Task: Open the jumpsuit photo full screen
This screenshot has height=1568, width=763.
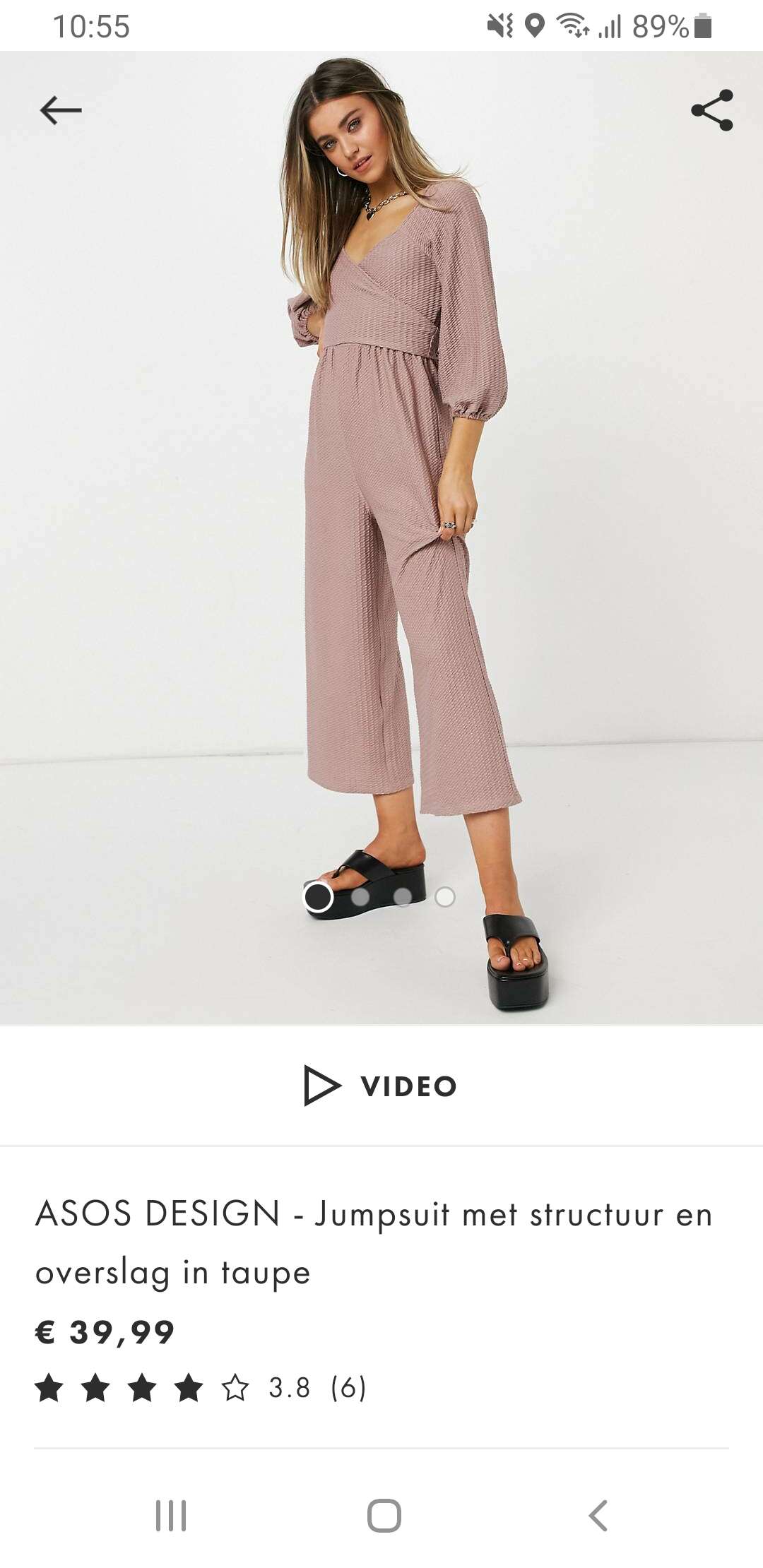Action: [381, 537]
